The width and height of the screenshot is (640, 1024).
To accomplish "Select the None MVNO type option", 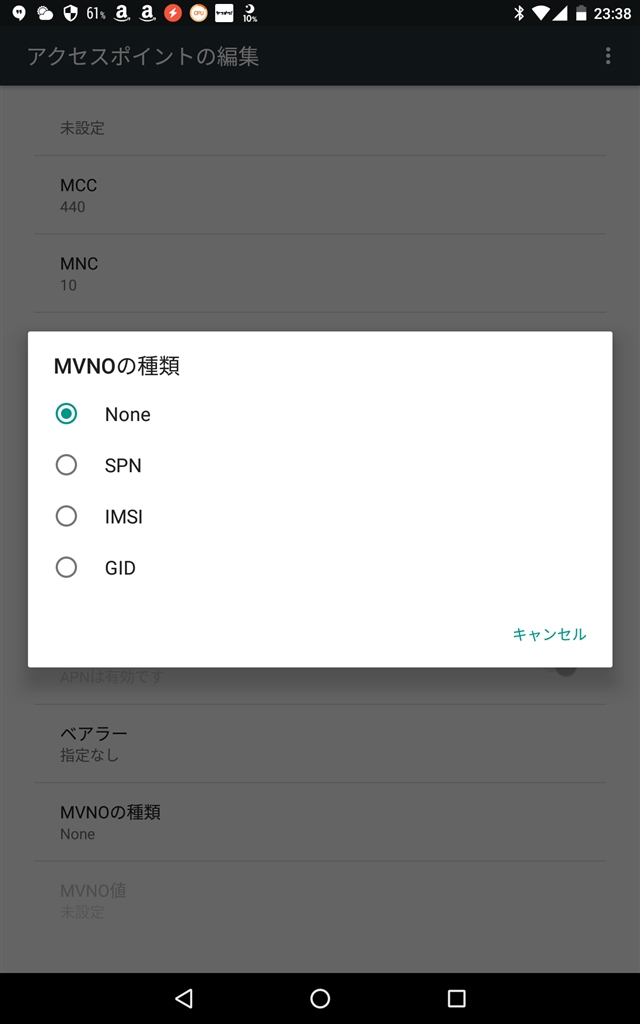I will pos(67,414).
